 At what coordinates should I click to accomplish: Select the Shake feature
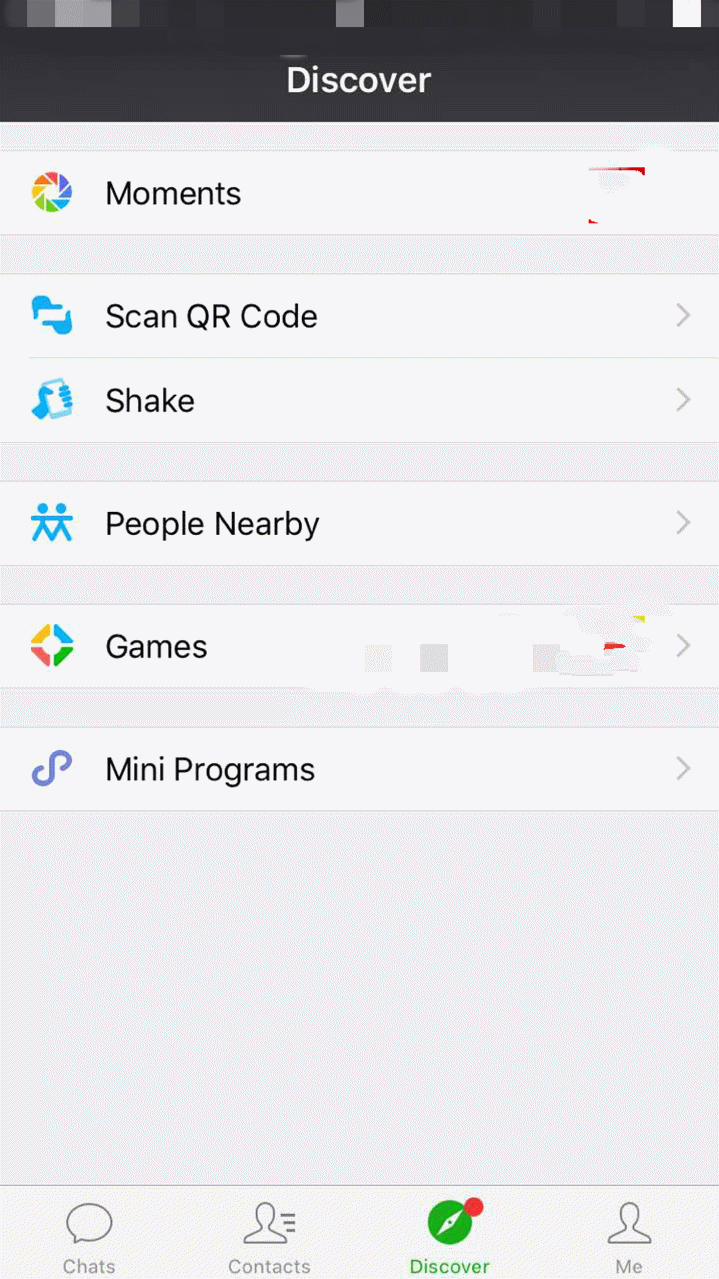(150, 400)
